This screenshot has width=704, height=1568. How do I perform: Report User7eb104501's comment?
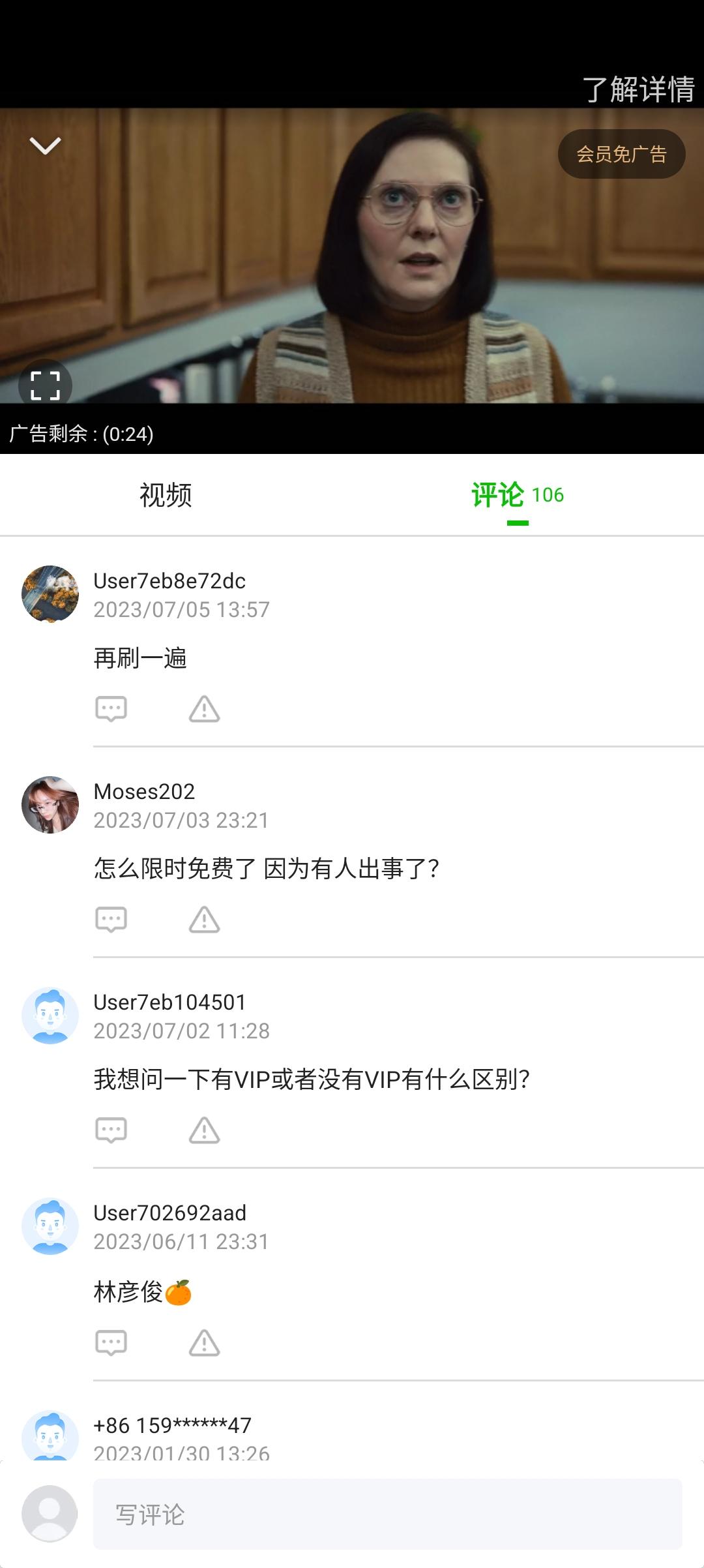(204, 1130)
